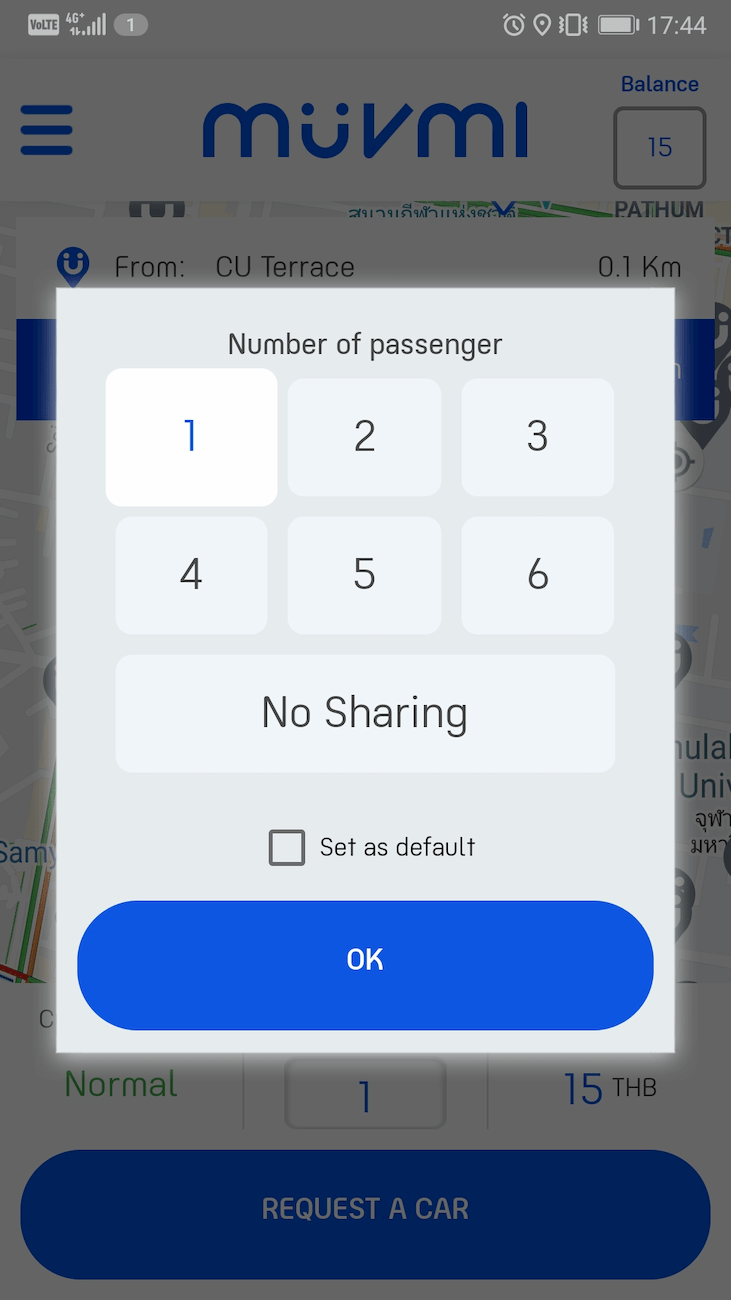Select 1 passenger
Viewport: 731px width, 1300px height.
coord(191,437)
